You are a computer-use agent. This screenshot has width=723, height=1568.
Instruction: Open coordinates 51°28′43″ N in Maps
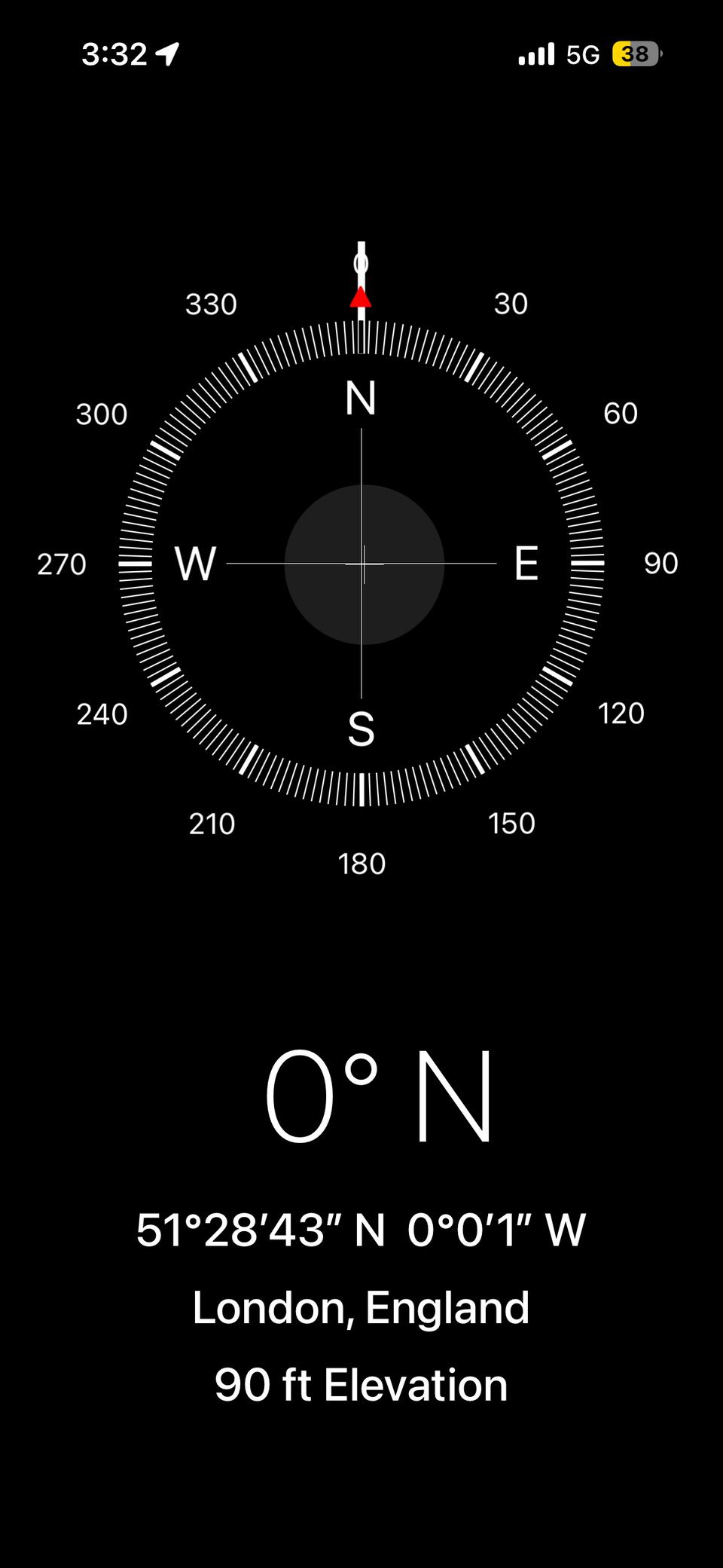(x=361, y=1230)
